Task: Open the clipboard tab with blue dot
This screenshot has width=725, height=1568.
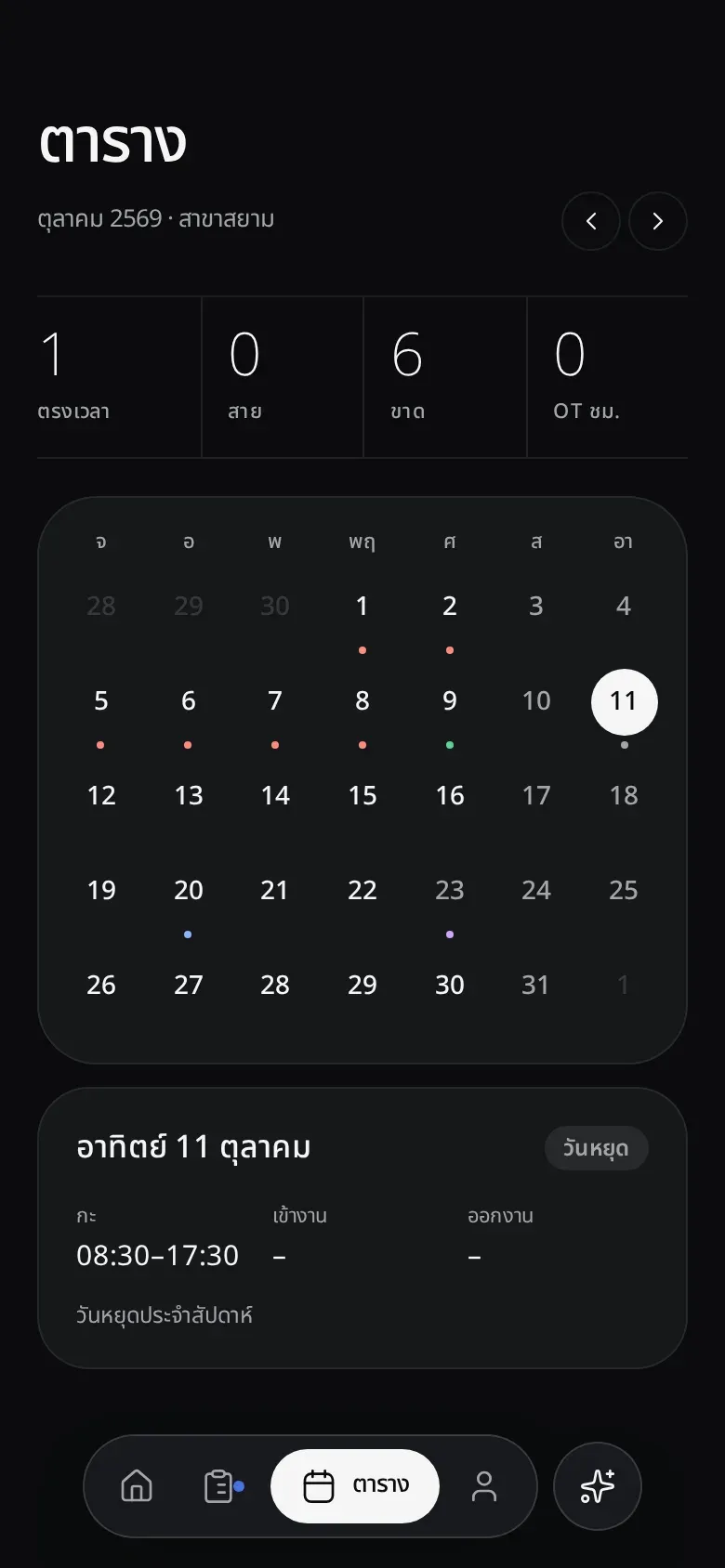Action: [220, 1486]
